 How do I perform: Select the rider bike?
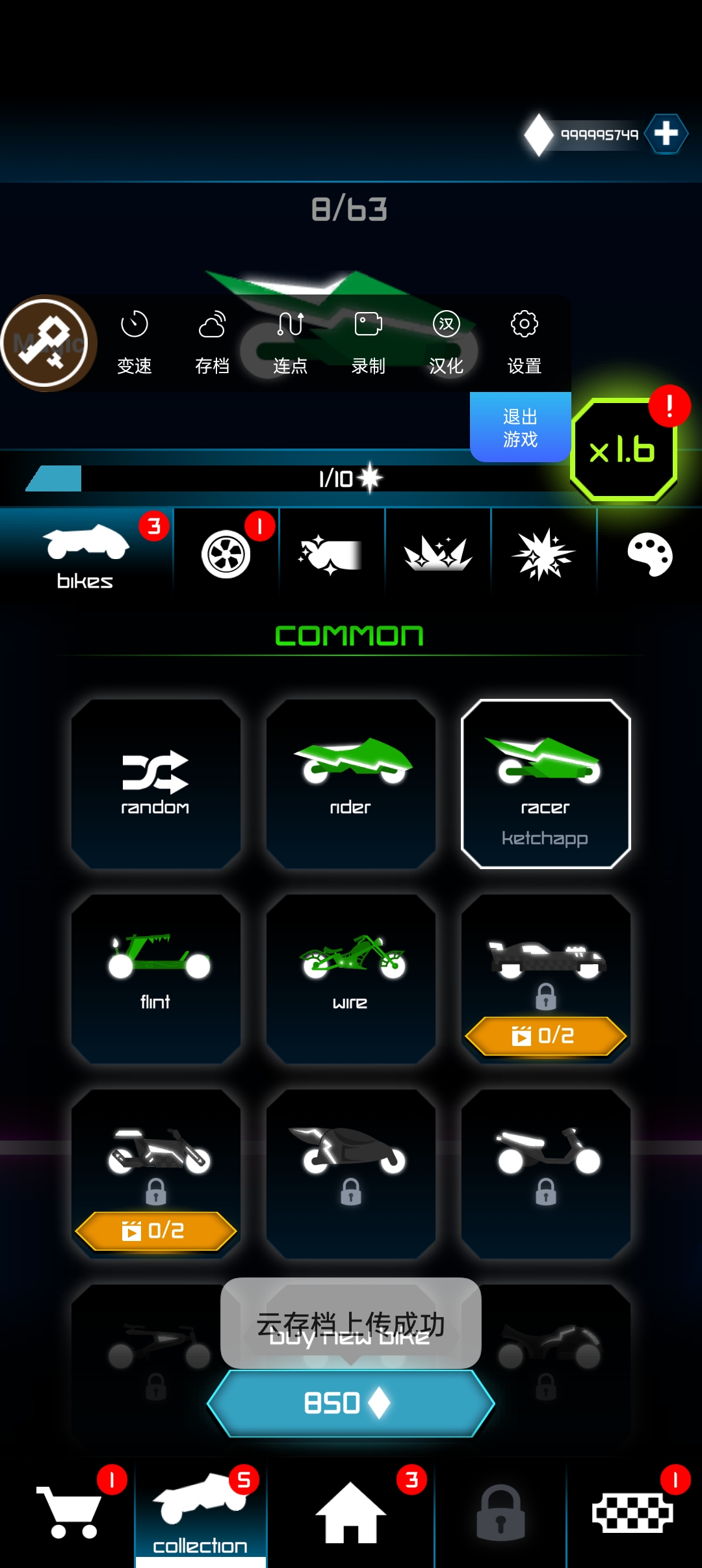351,783
